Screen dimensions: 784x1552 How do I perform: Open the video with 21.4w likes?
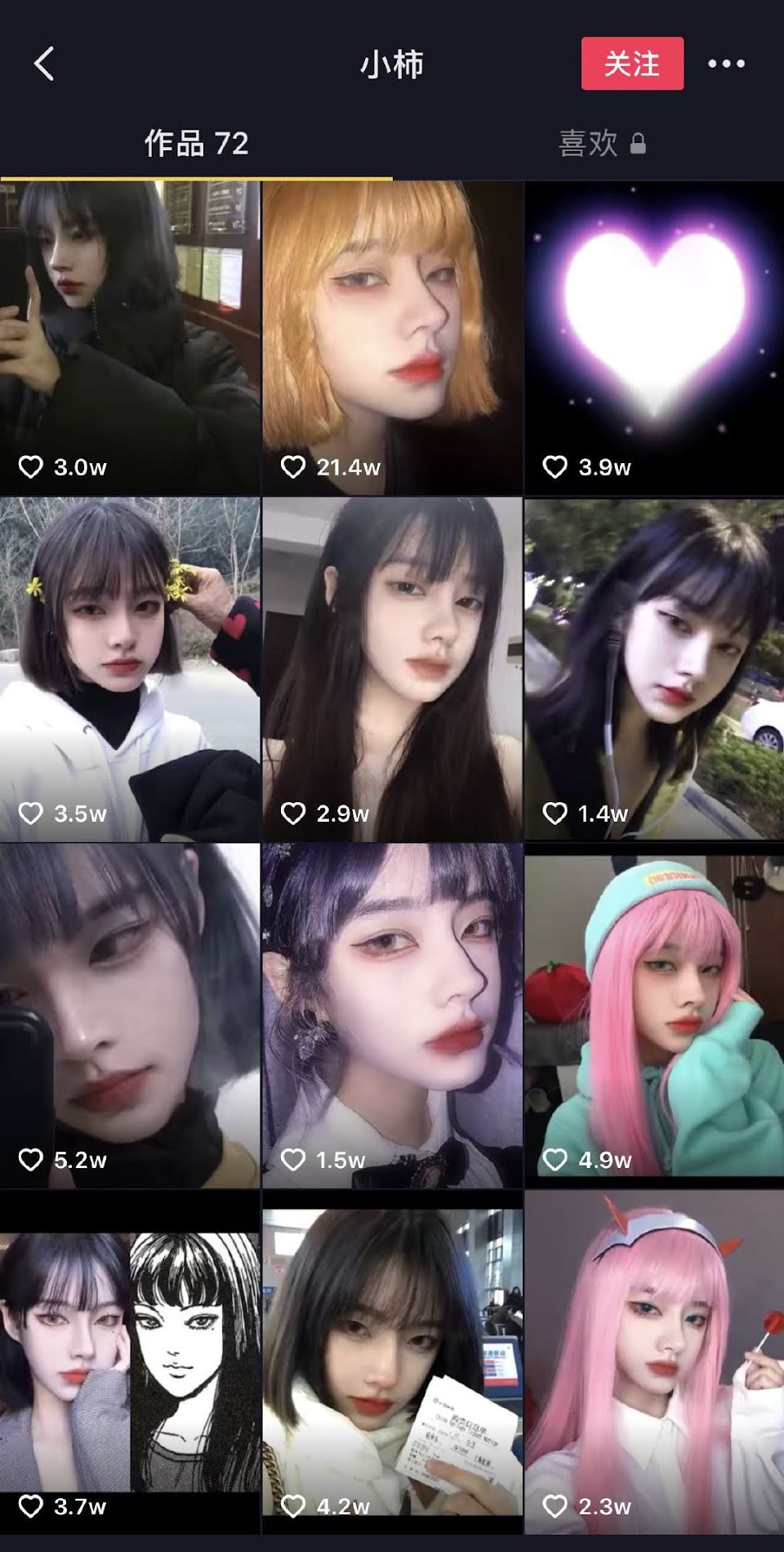pyautogui.click(x=392, y=337)
